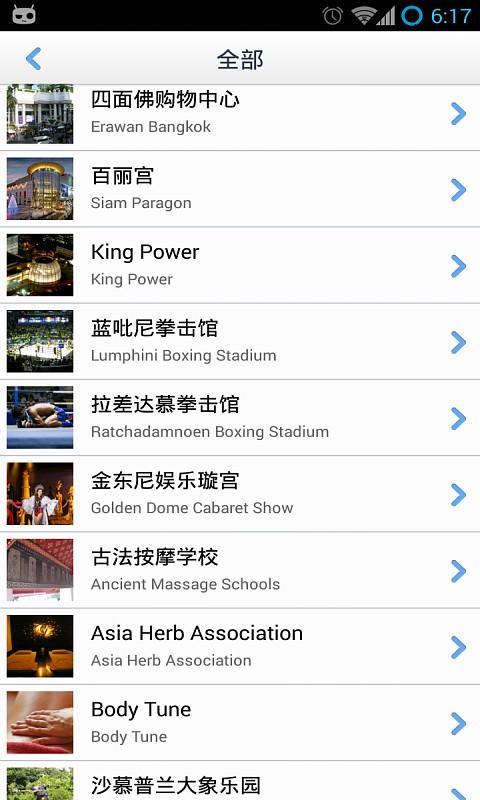Viewport: 480px width, 800px height.
Task: Select the King Power row
Action: pos(240,265)
